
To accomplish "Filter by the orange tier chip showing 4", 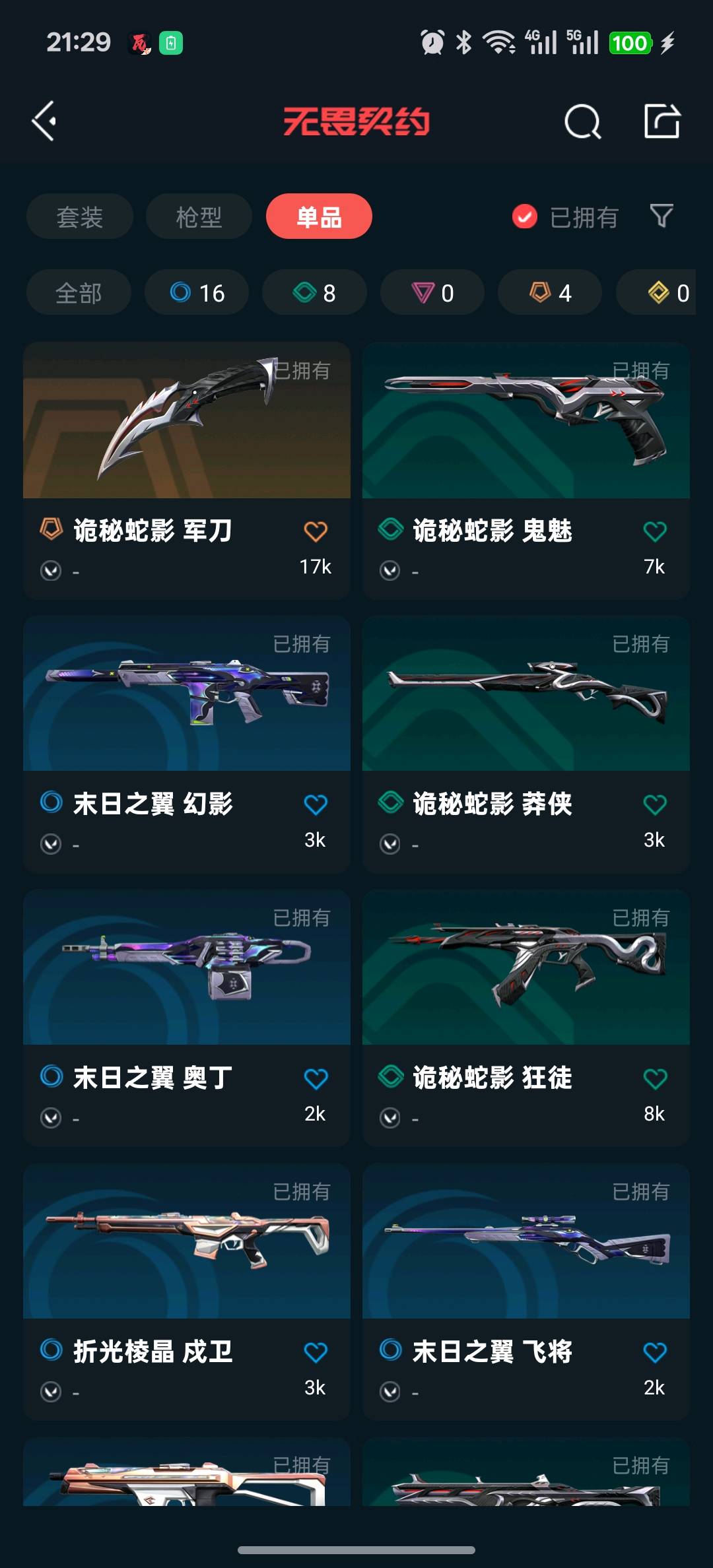I will click(x=550, y=292).
